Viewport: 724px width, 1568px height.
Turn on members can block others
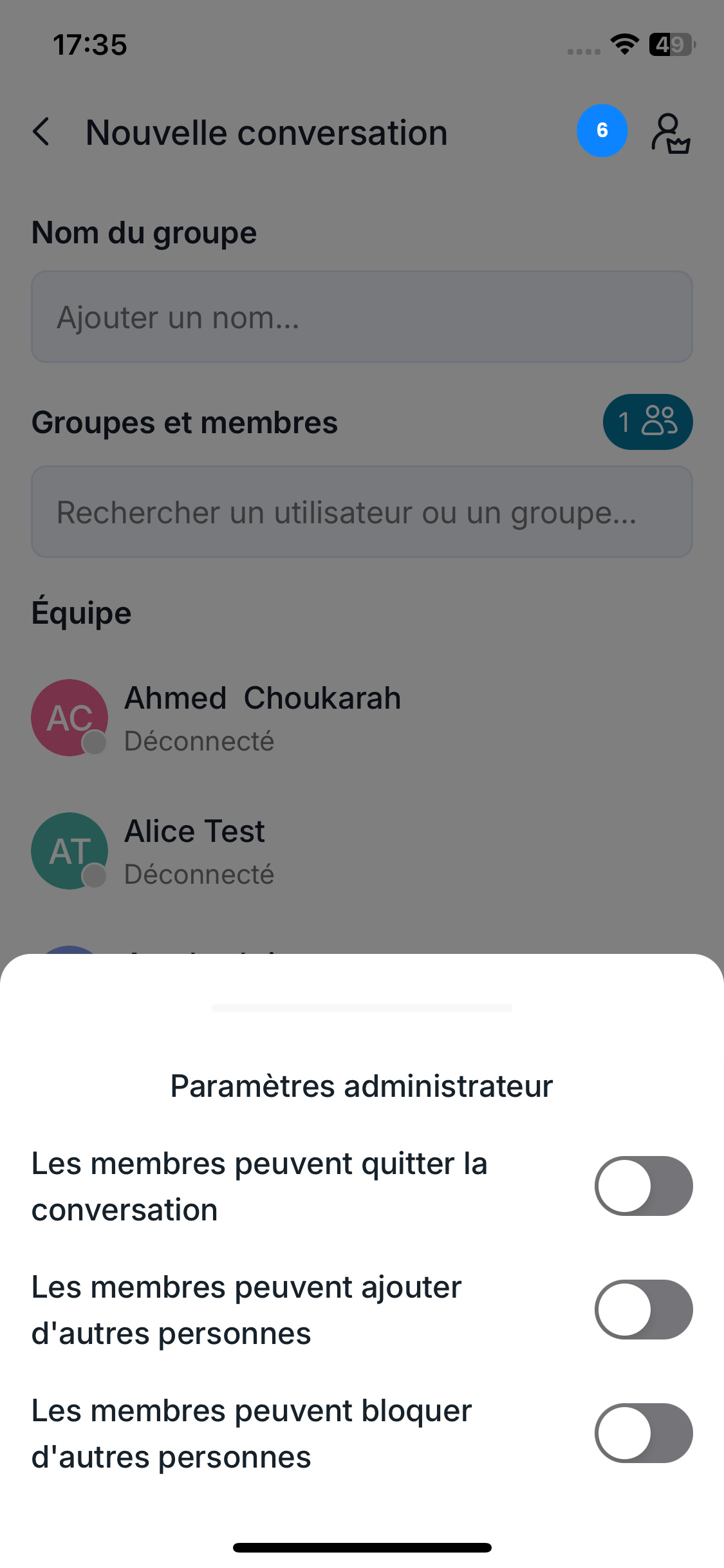coord(643,1433)
